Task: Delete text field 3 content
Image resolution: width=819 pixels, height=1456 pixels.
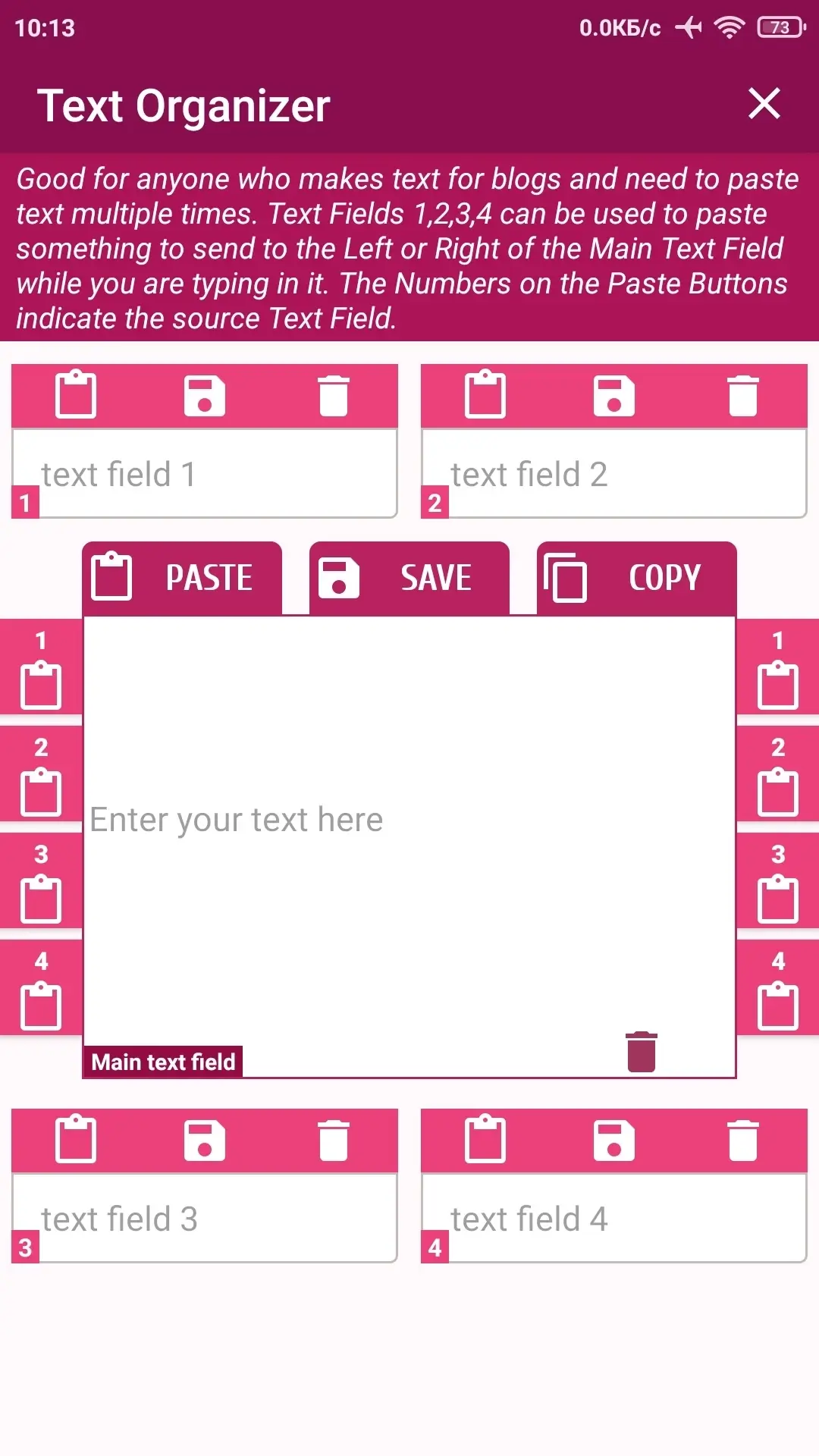Action: [x=334, y=1141]
